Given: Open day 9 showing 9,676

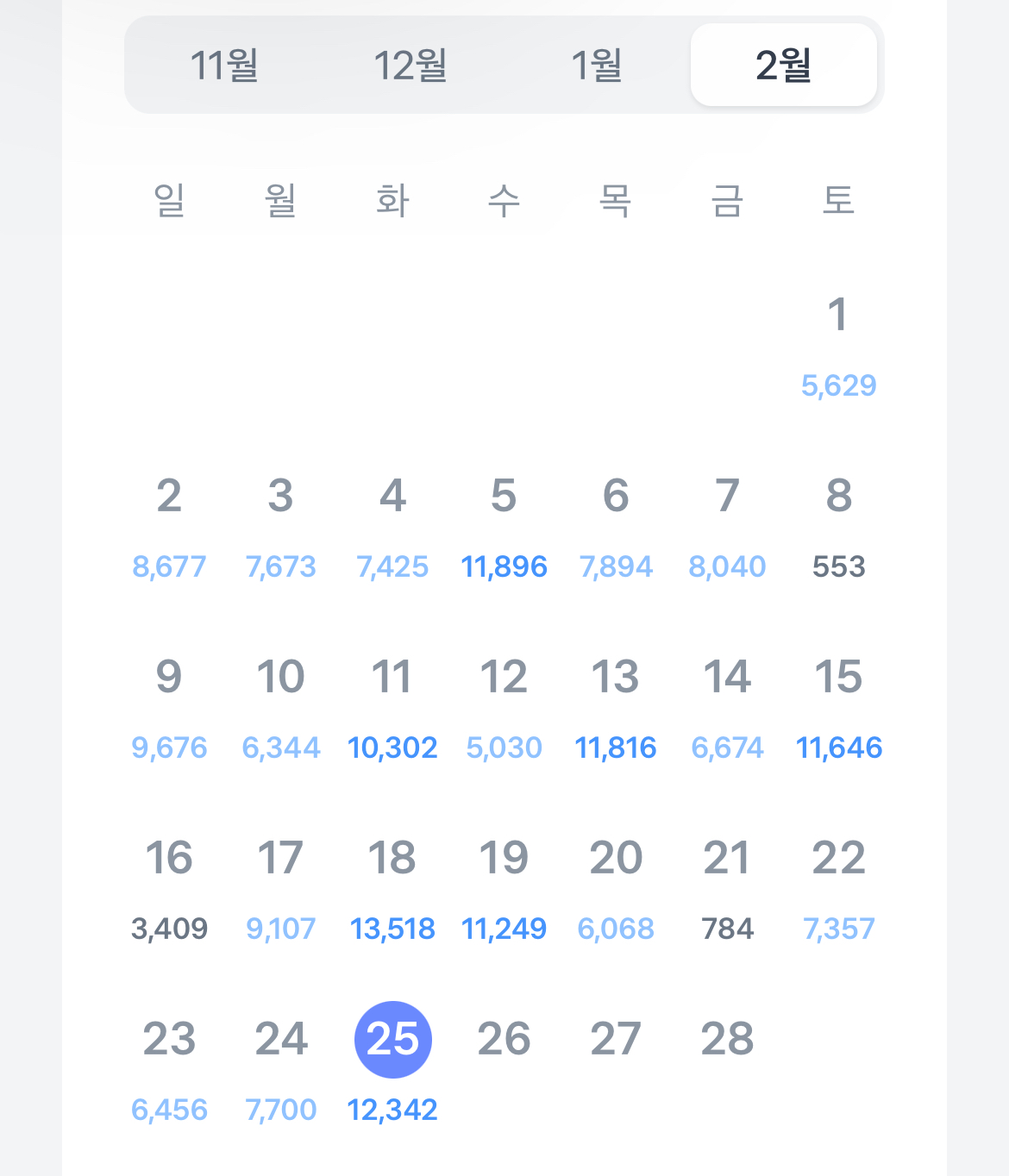Looking at the screenshot, I should (169, 710).
